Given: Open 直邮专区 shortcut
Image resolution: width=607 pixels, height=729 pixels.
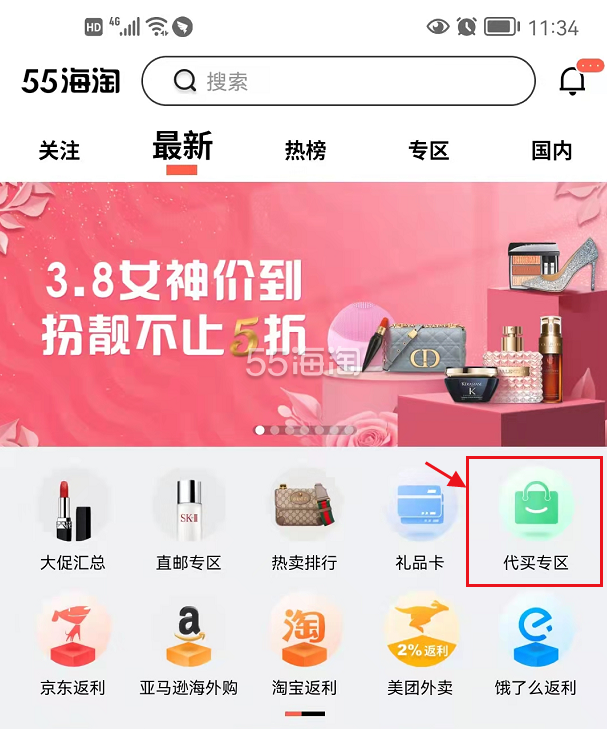Looking at the screenshot, I should pyautogui.click(x=188, y=520).
